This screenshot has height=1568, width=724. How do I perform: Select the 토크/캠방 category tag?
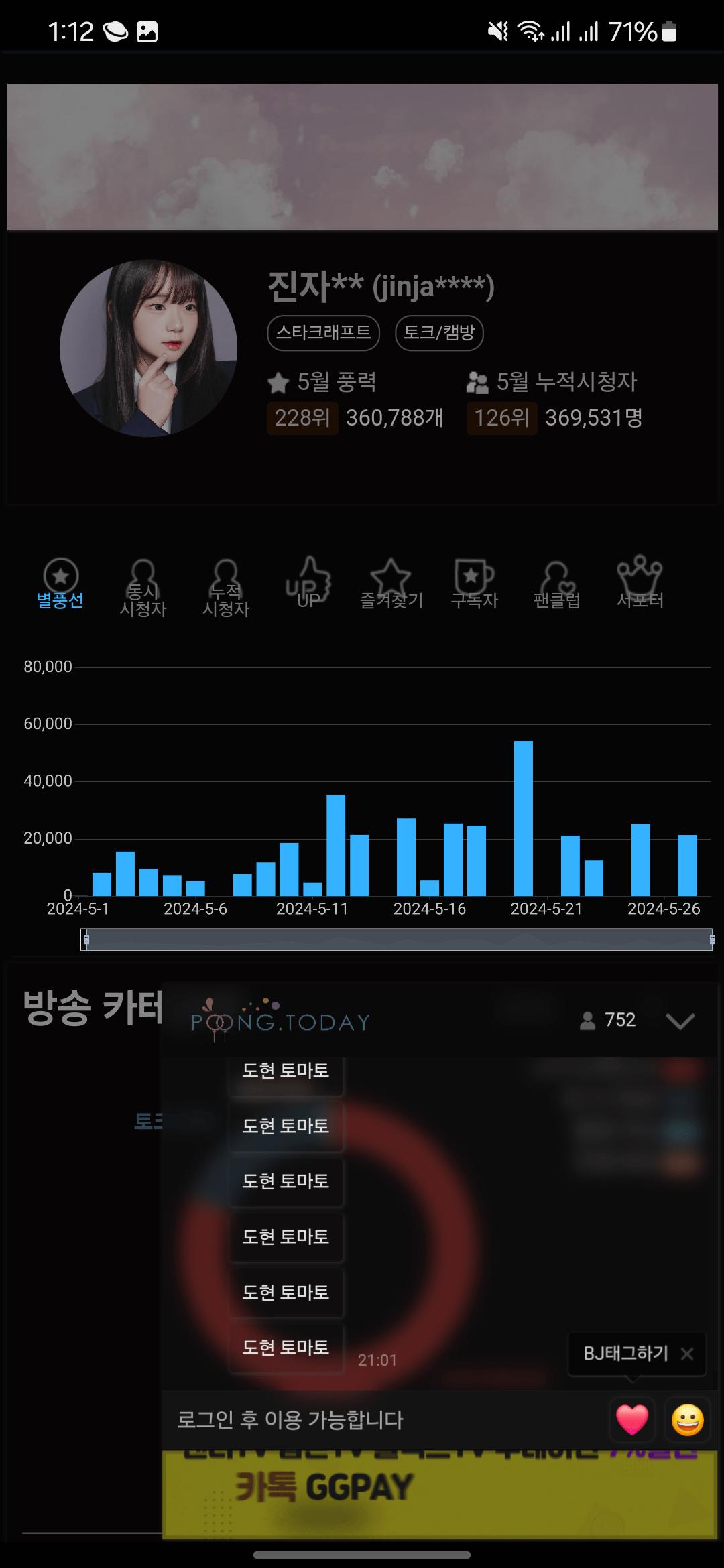pyautogui.click(x=439, y=332)
